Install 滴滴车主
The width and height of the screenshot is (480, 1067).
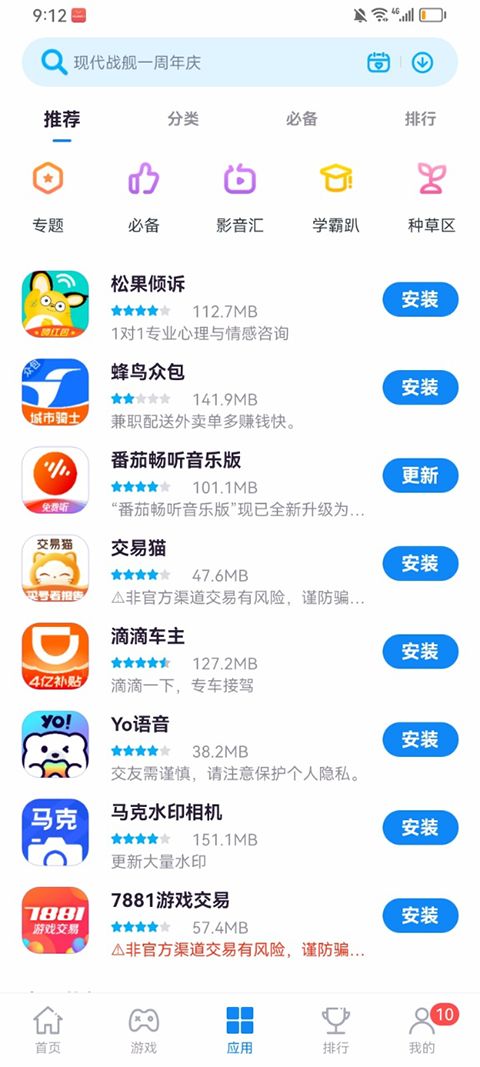(x=420, y=651)
